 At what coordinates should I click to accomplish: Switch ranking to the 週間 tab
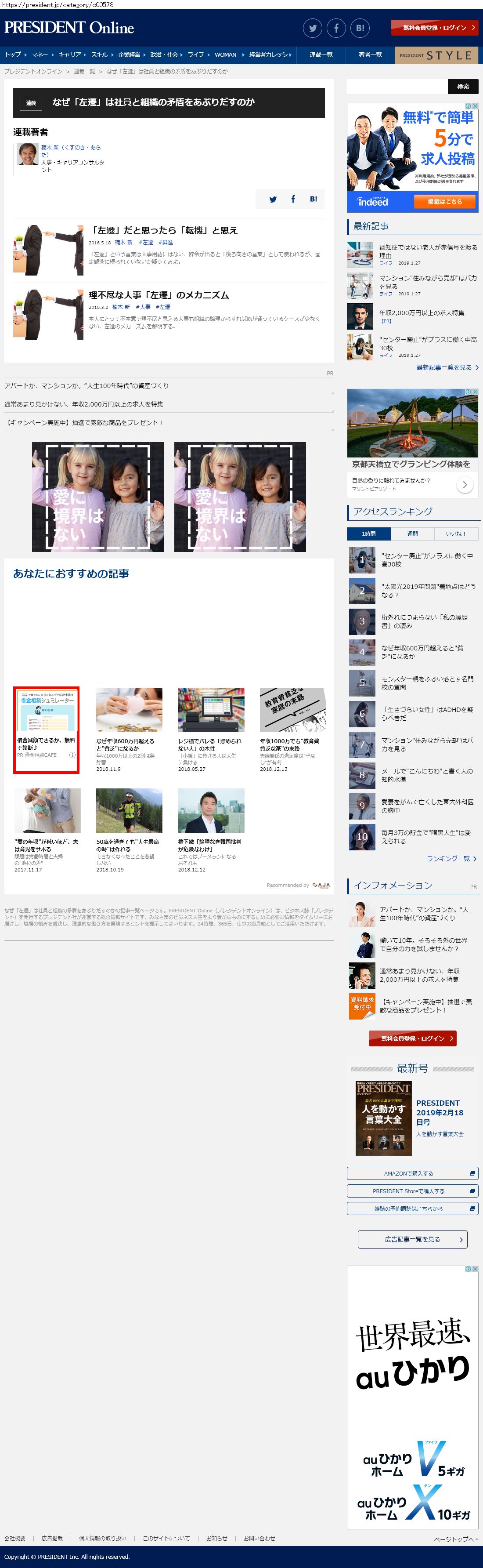click(x=412, y=534)
